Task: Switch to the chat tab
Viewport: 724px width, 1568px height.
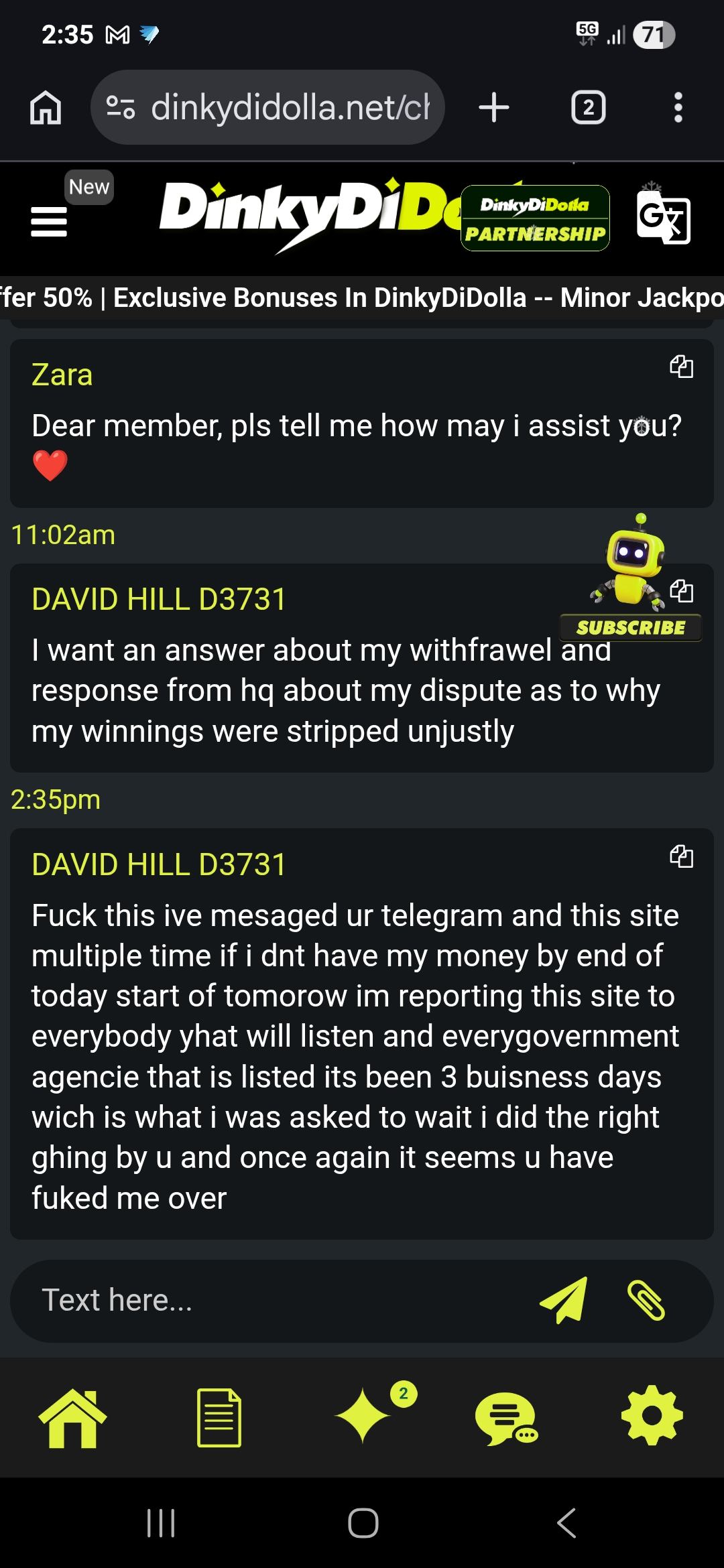Action: click(x=507, y=1417)
